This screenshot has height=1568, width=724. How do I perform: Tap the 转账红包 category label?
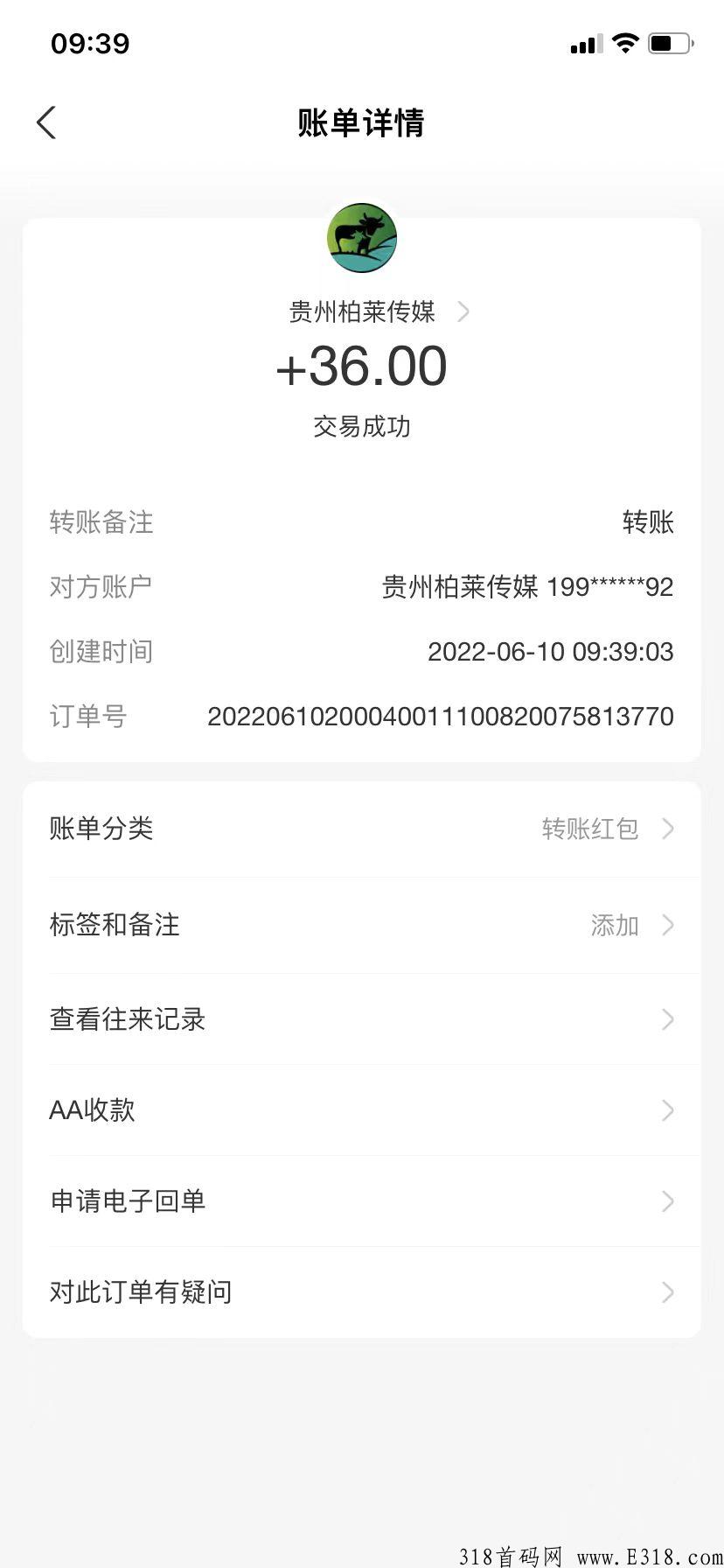click(590, 829)
